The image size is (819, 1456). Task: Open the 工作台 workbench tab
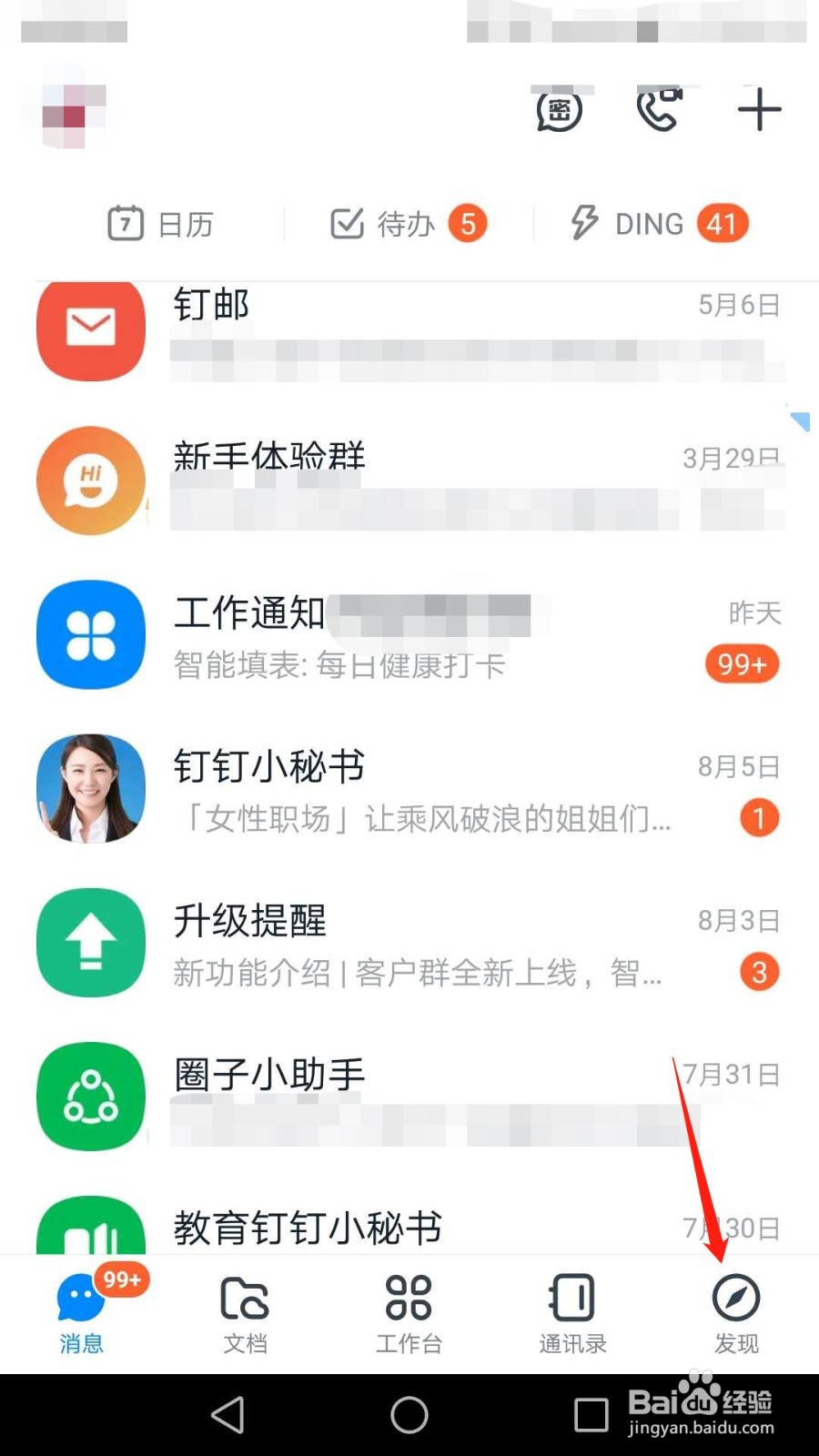click(408, 1310)
